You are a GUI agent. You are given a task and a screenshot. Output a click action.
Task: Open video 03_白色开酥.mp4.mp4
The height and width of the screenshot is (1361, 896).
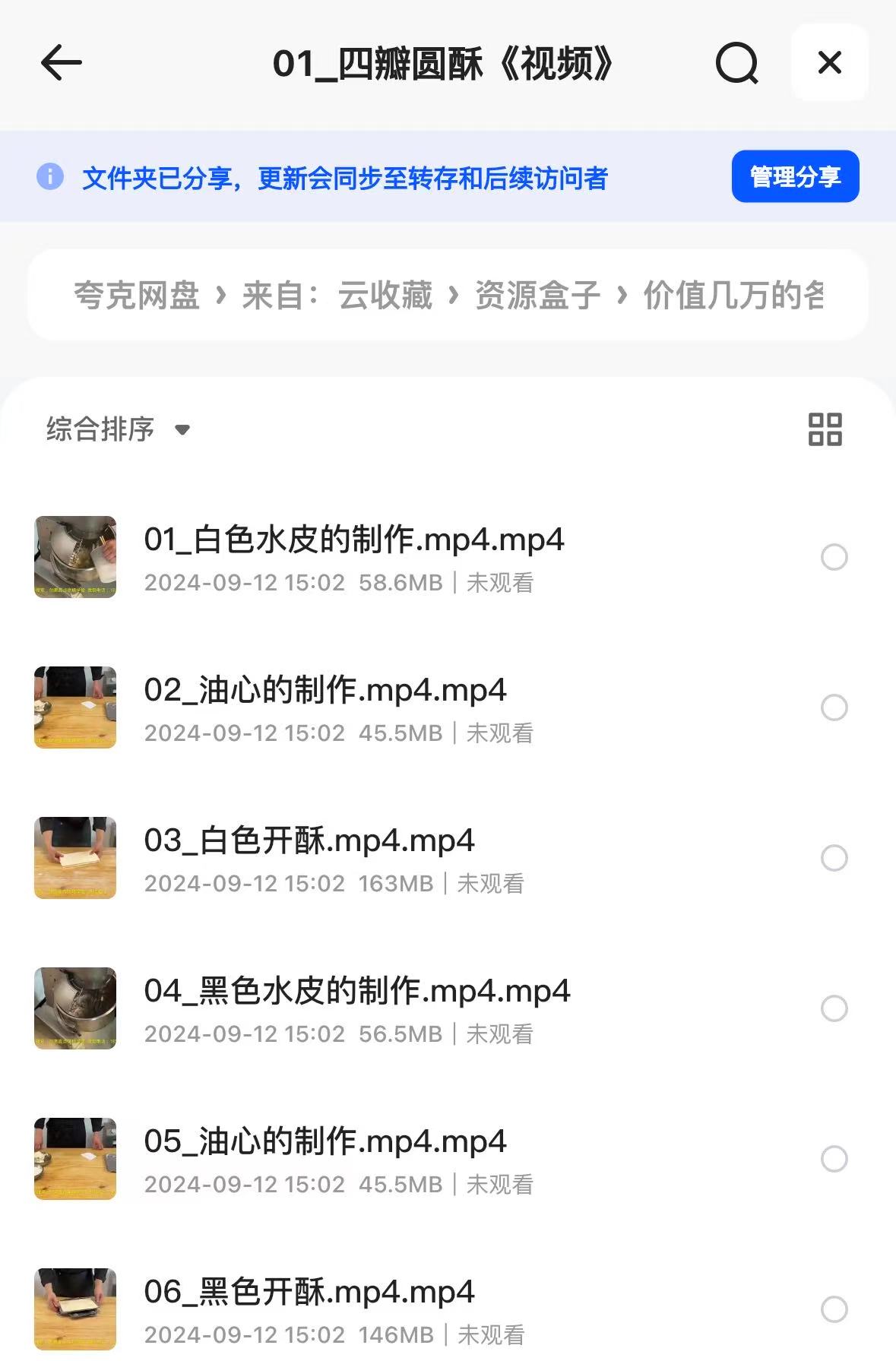(x=309, y=841)
